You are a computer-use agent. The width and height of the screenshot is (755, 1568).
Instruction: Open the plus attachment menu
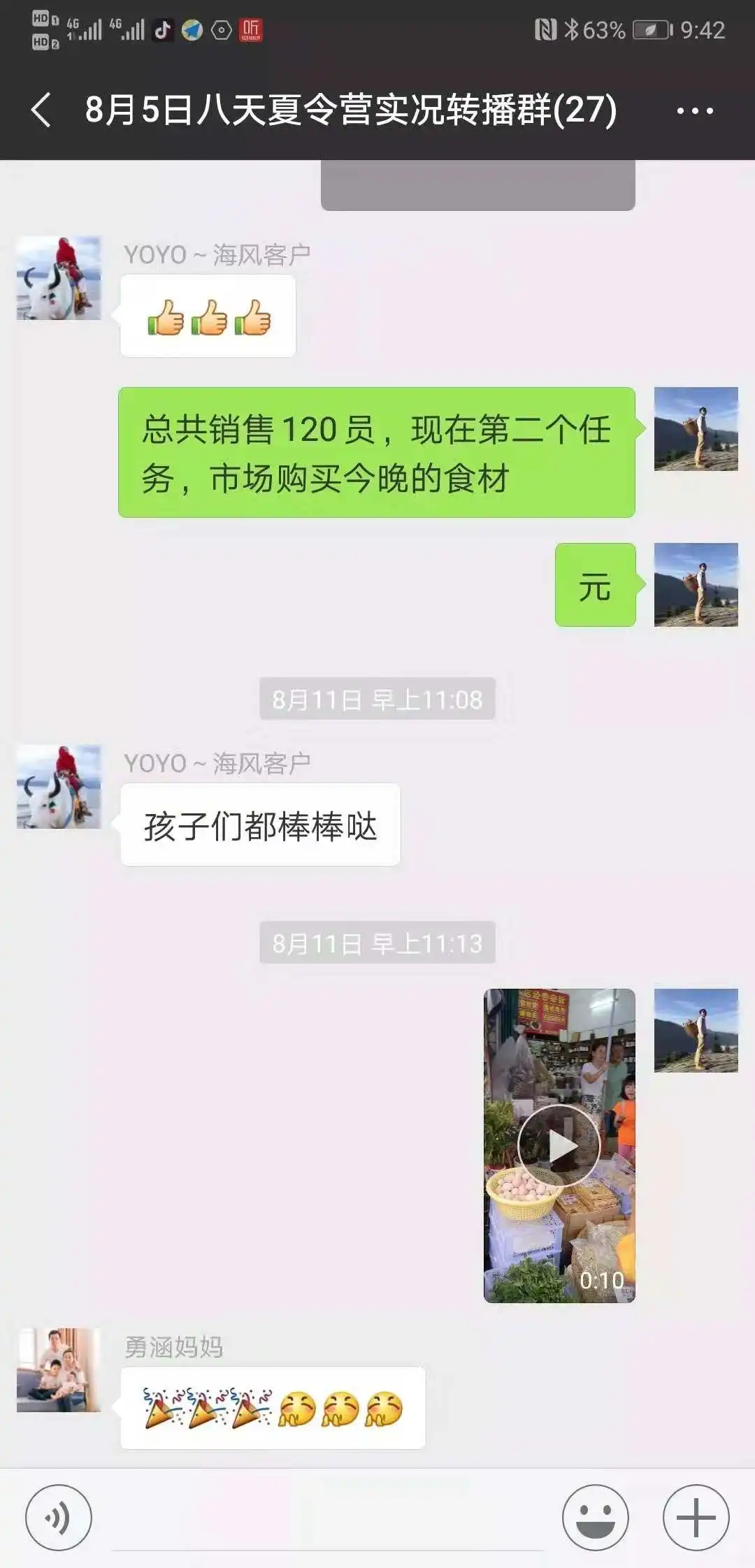696,1518
